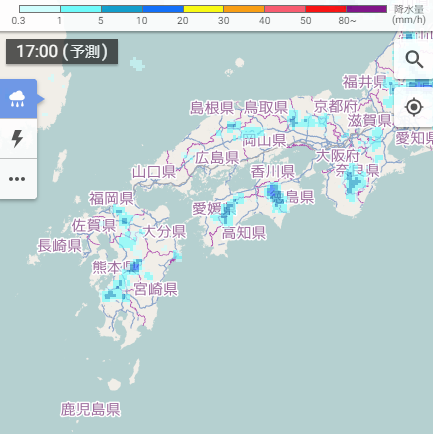Viewport: 433px width, 434px height.
Task: Select the rain cloud layer
Action: pos(18,99)
